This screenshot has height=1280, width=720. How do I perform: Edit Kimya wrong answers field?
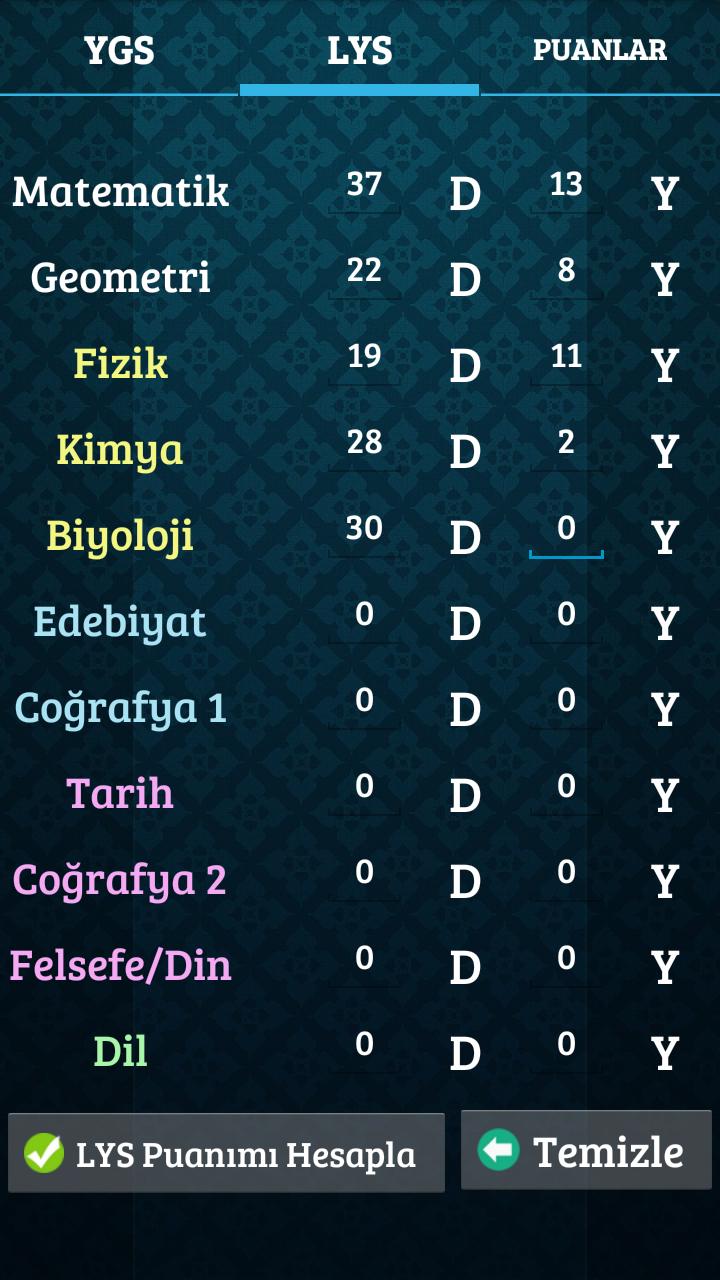[x=566, y=445]
